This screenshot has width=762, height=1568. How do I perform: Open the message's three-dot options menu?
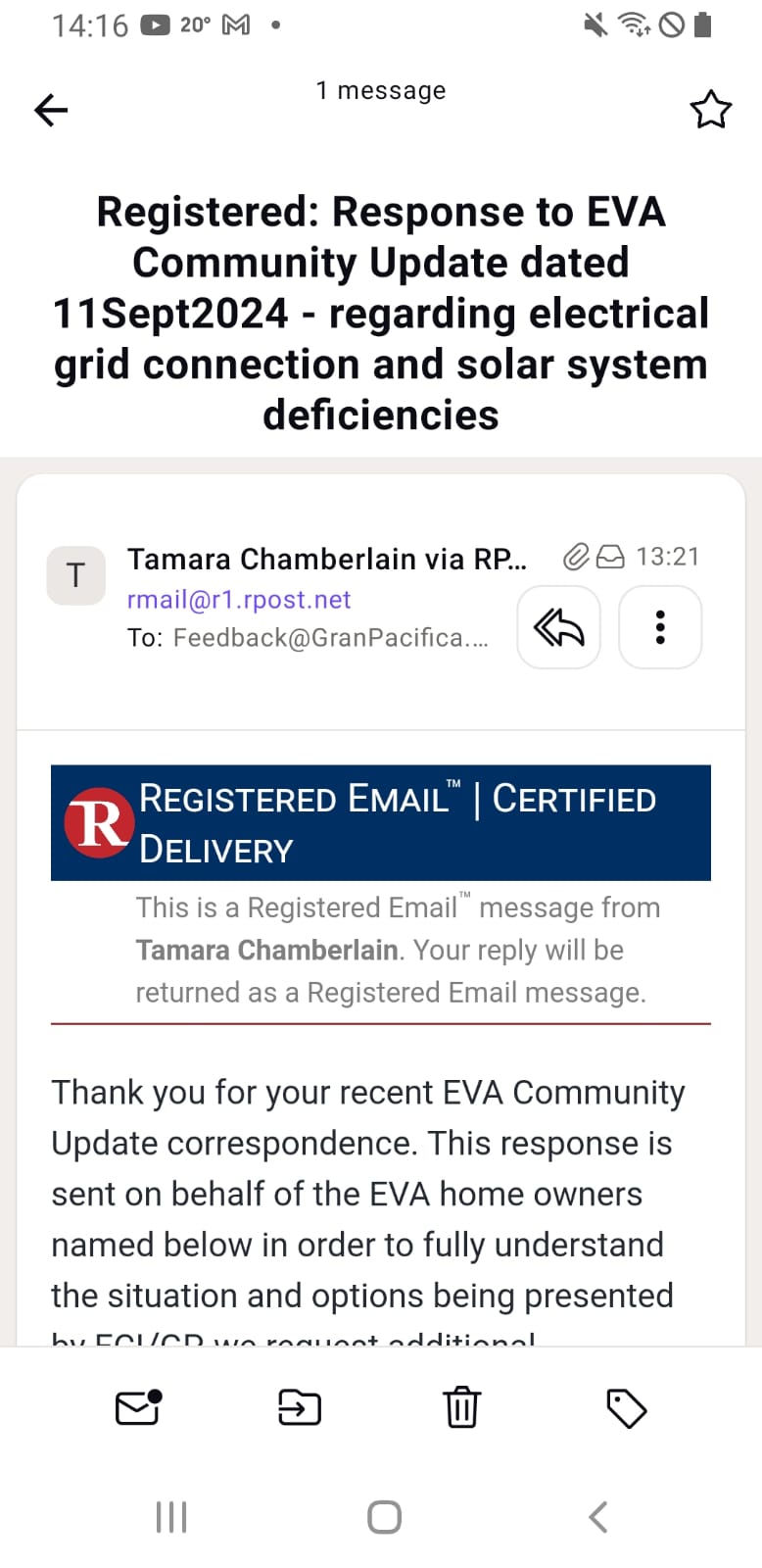660,628
